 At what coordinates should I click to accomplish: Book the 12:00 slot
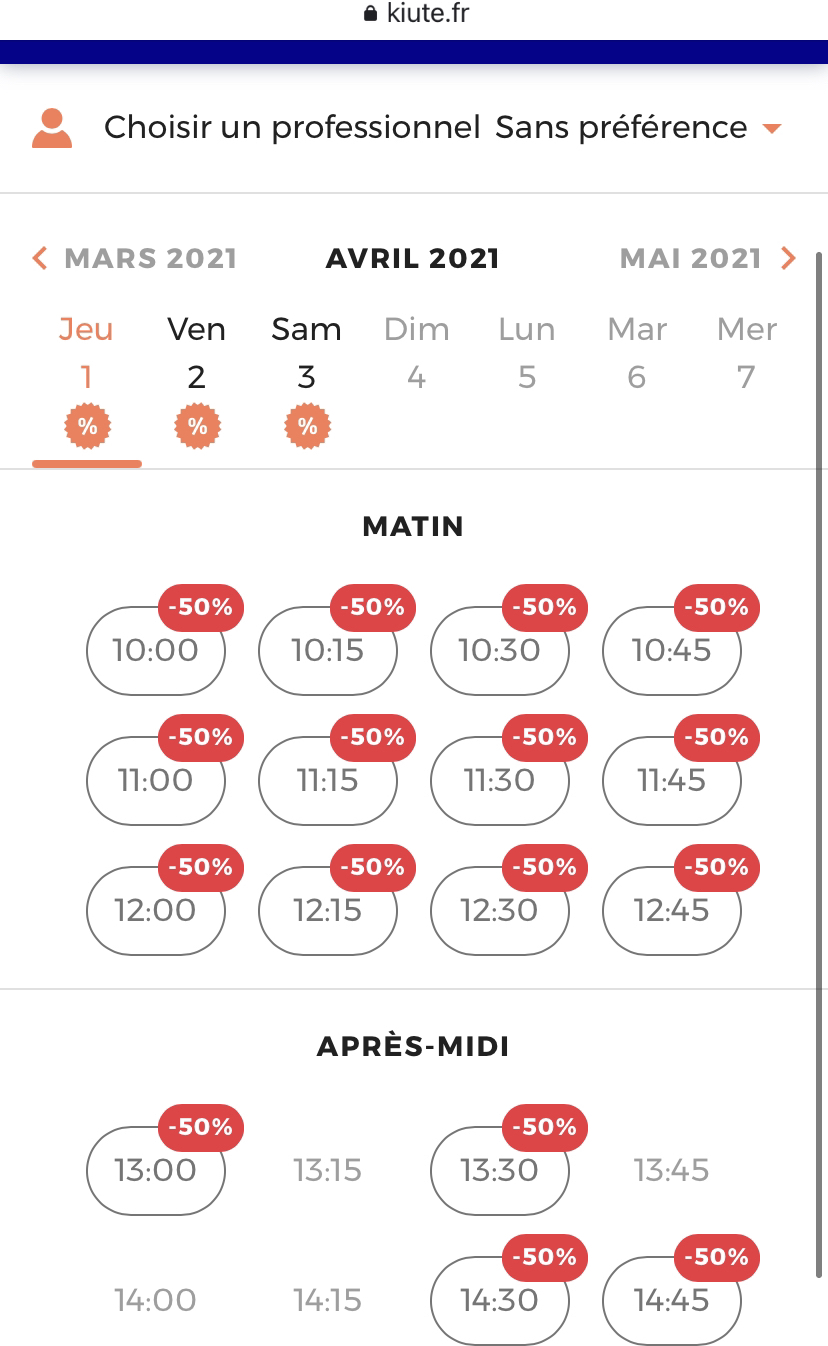pos(156,911)
